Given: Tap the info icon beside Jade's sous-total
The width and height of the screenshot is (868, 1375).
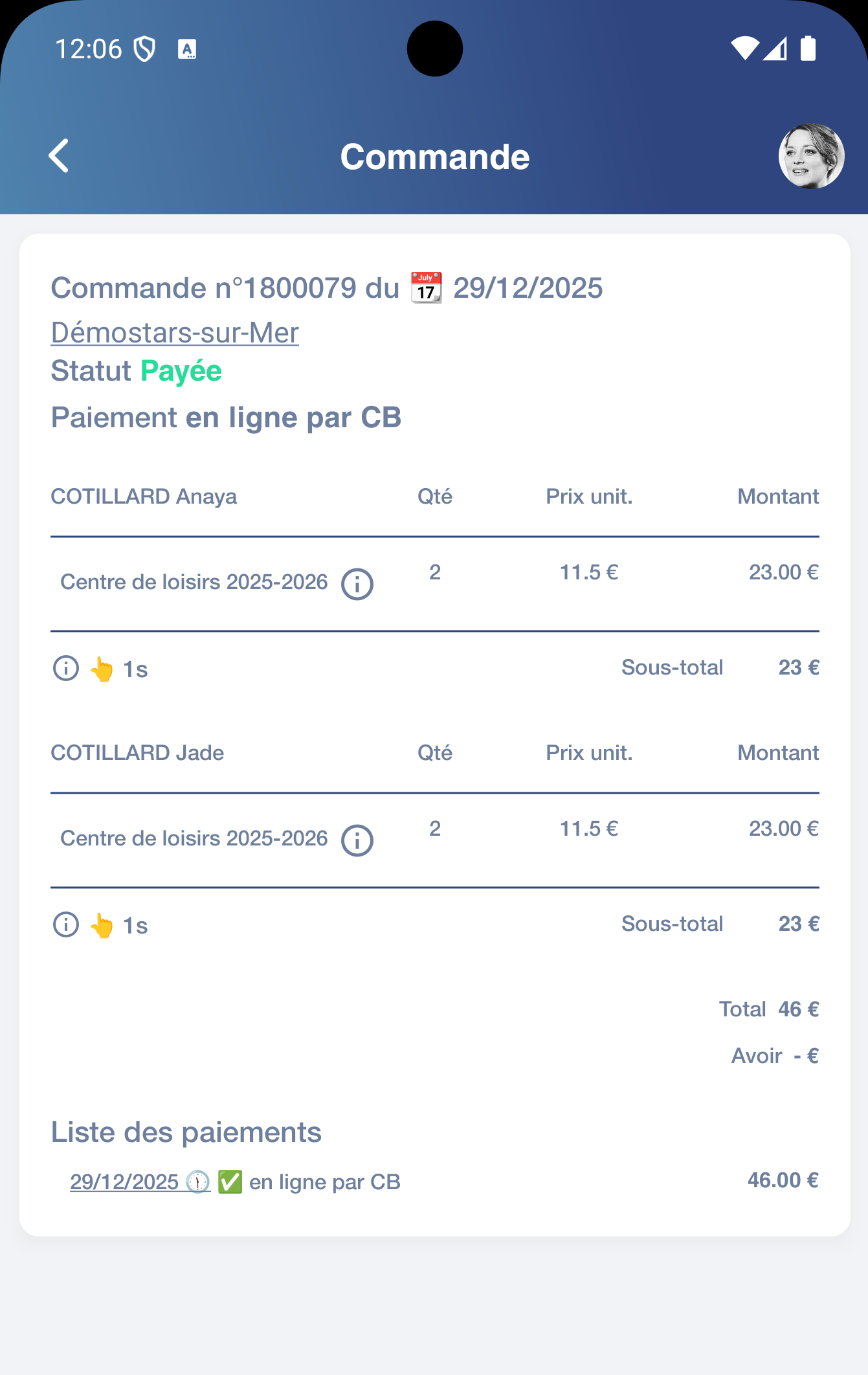Looking at the screenshot, I should [66, 924].
